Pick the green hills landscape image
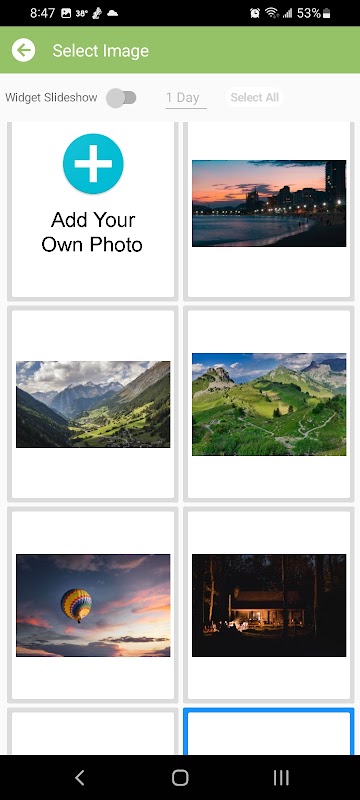 pyautogui.click(x=269, y=404)
